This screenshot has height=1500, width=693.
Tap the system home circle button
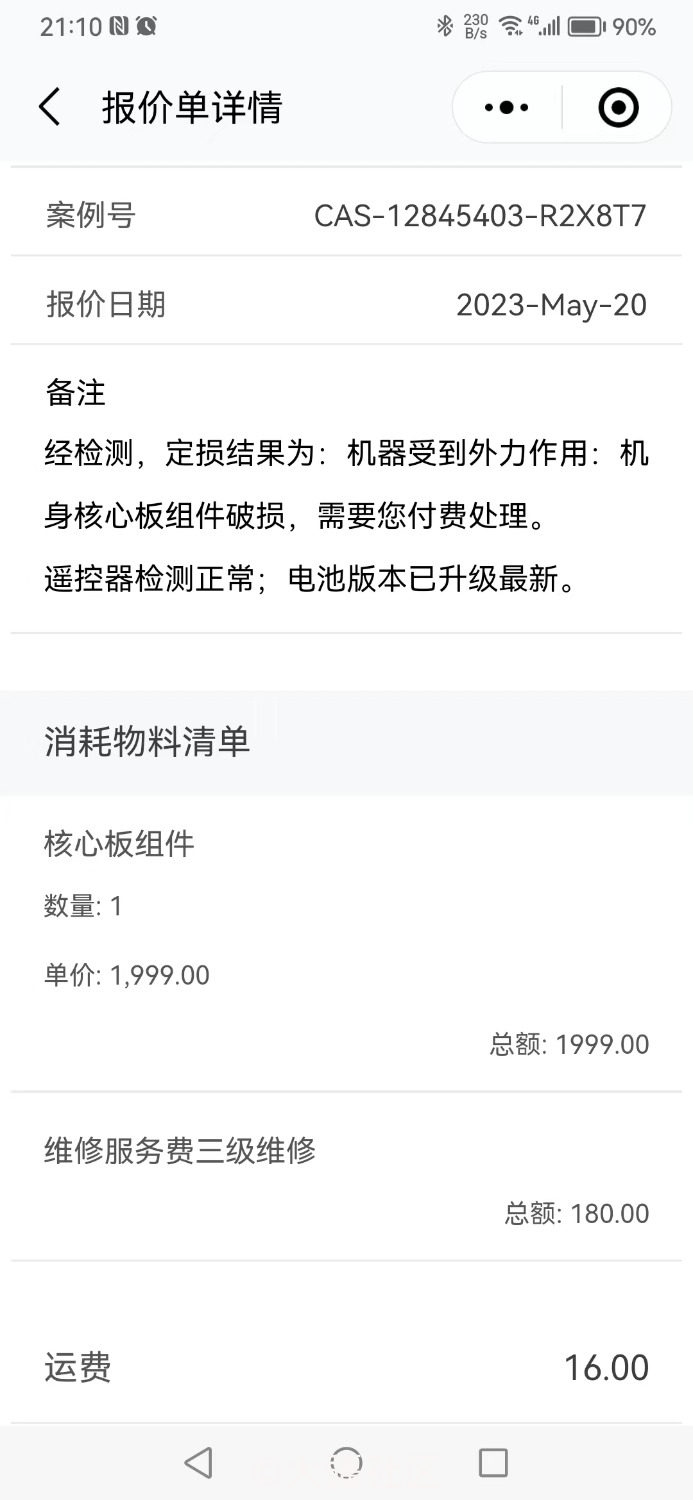click(346, 1463)
